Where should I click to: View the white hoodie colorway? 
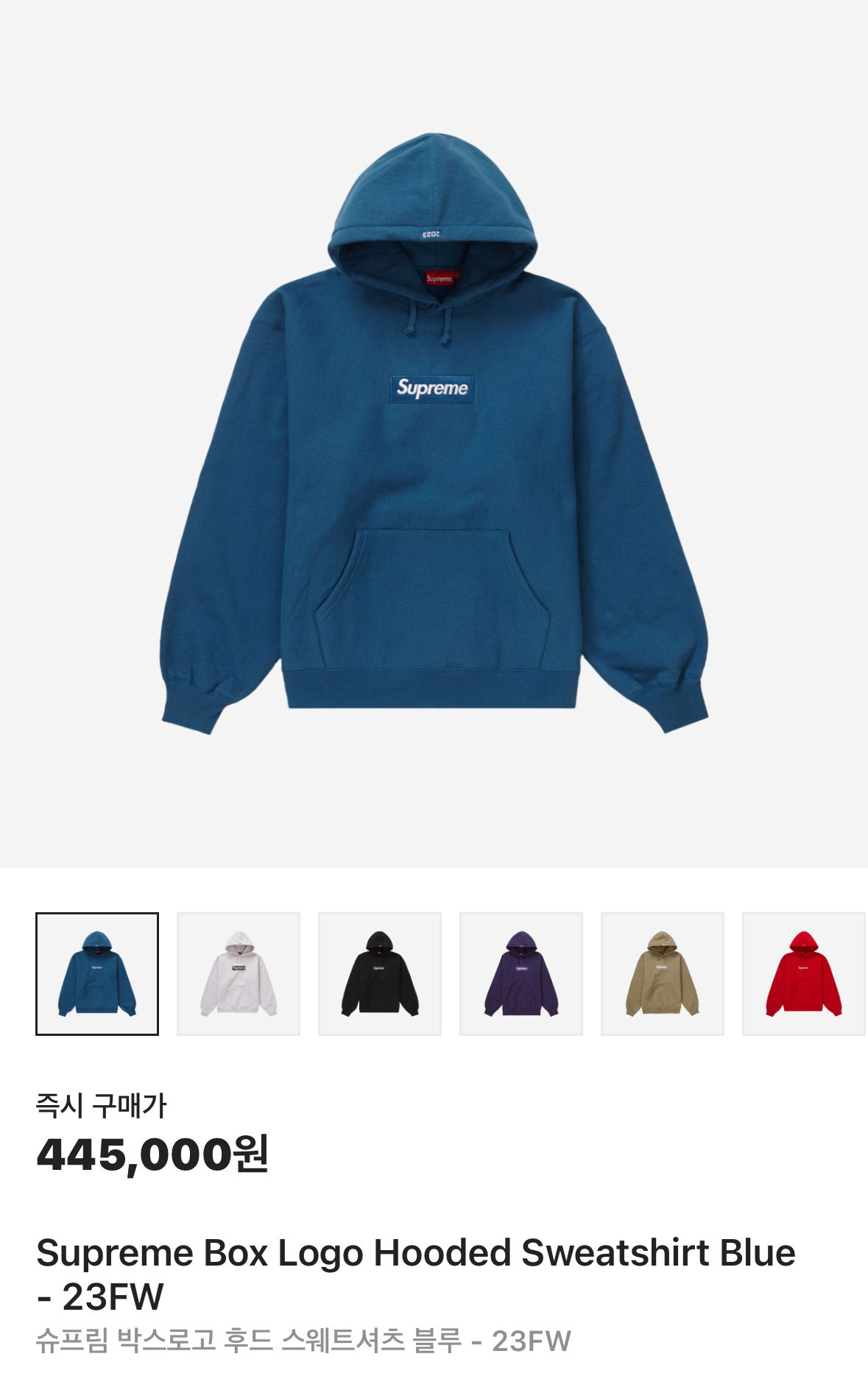coord(239,973)
